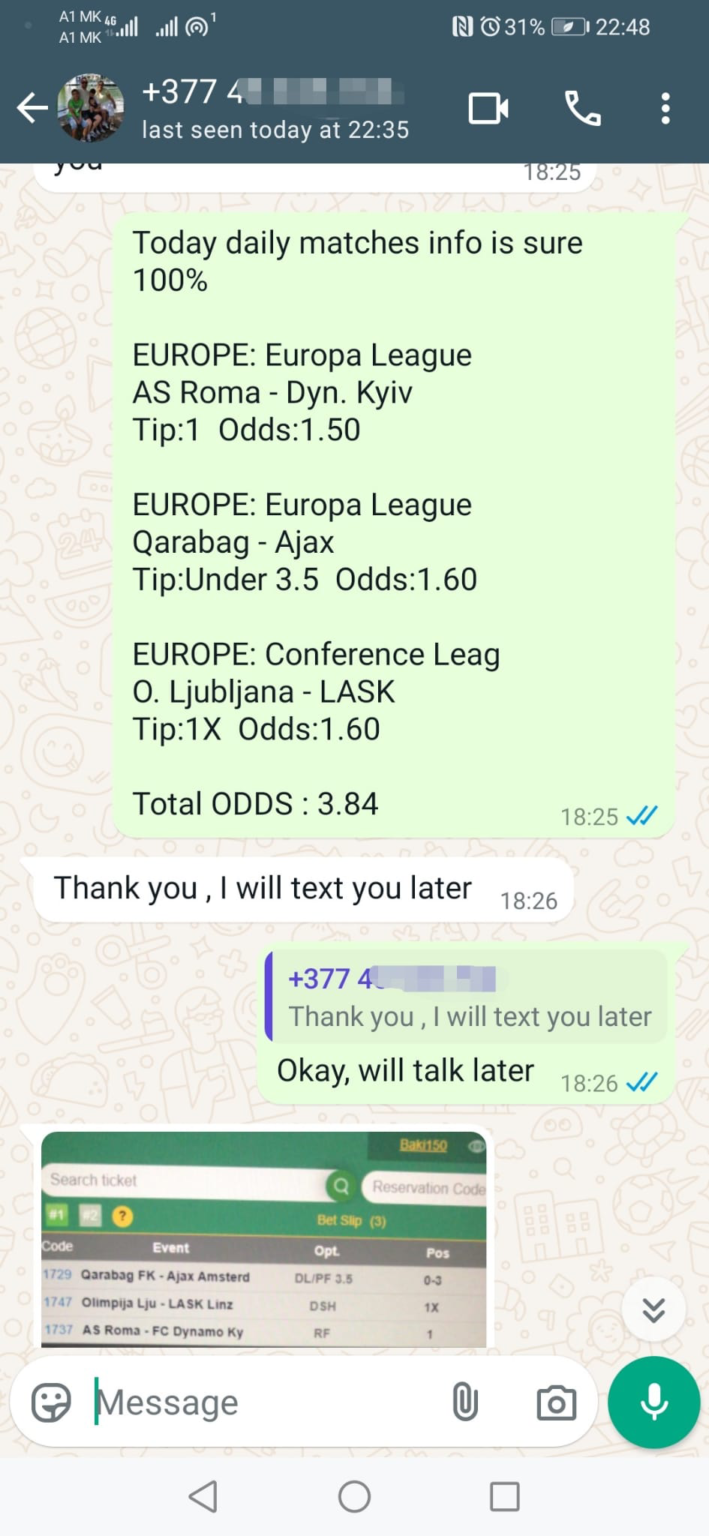Open the bet slip photo
Image resolution: width=709 pixels, height=1536 pixels.
click(264, 1240)
